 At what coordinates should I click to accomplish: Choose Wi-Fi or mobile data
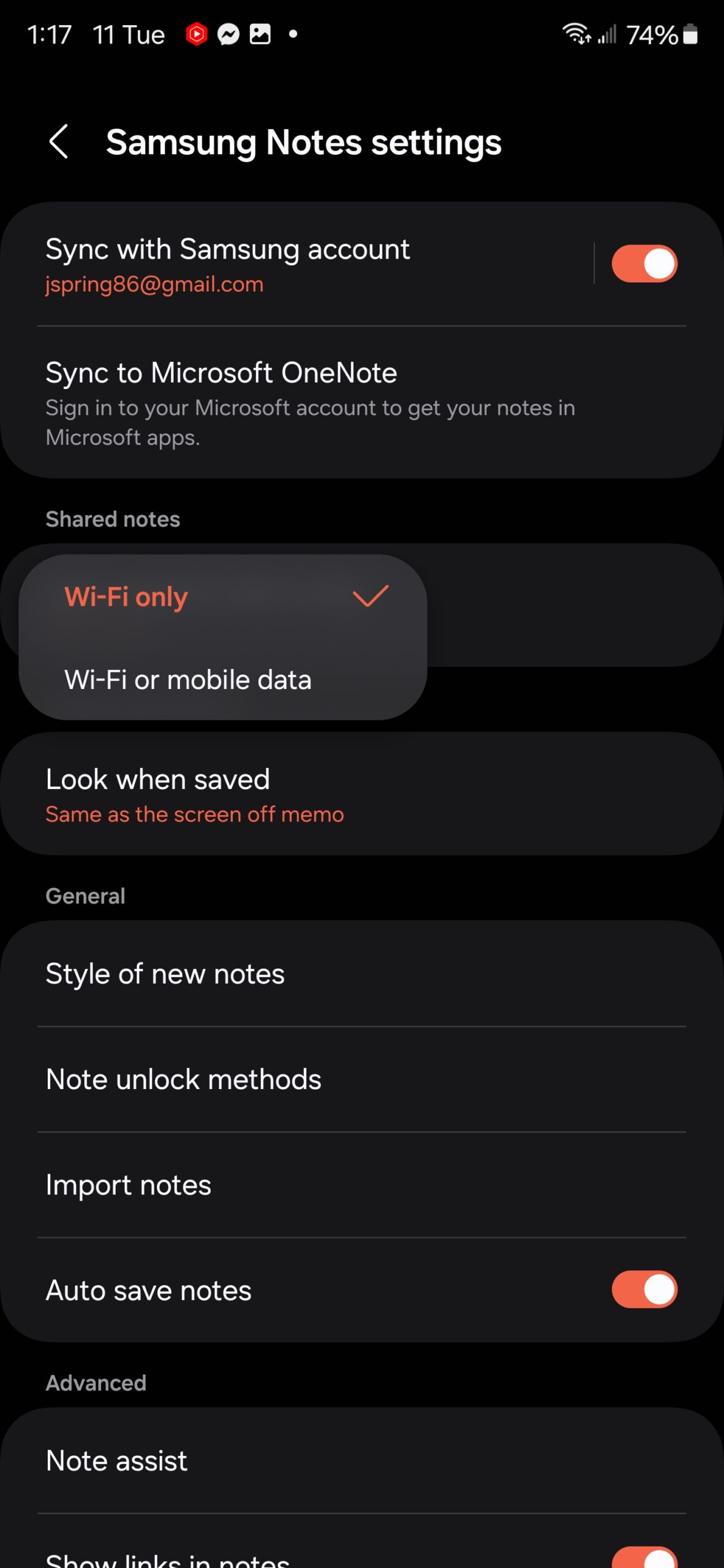pos(223,679)
